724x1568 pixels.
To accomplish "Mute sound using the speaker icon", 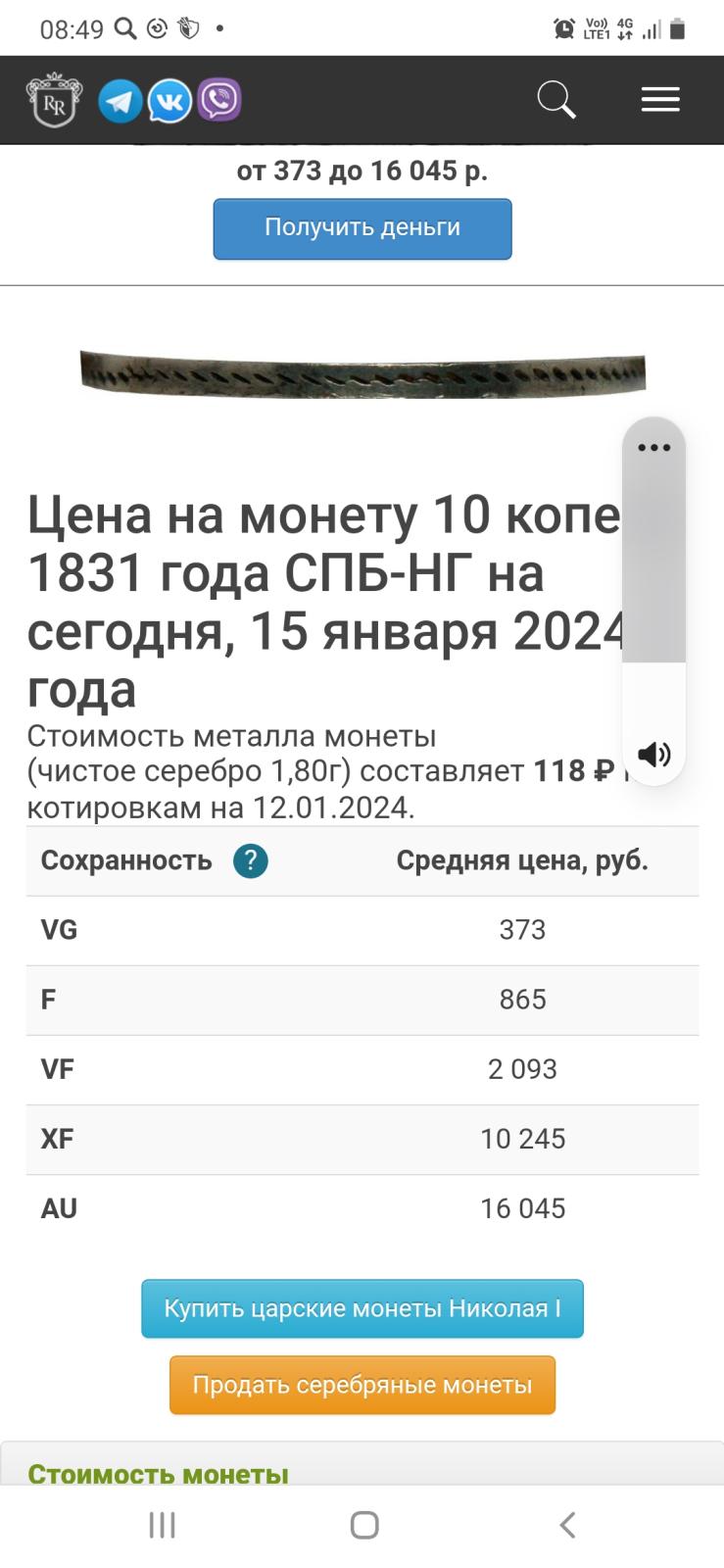I will (653, 754).
